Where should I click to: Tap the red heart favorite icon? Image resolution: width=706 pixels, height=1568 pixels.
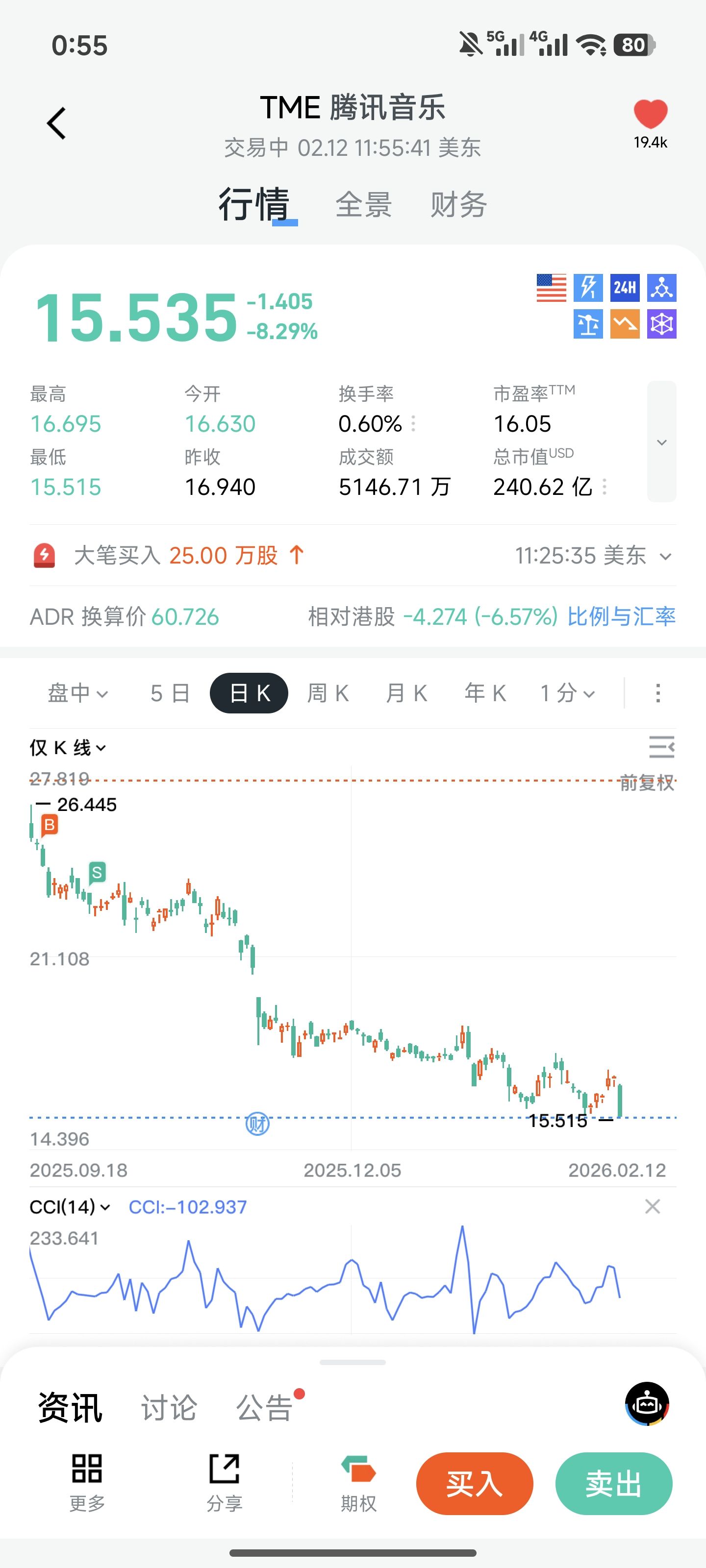[650, 115]
